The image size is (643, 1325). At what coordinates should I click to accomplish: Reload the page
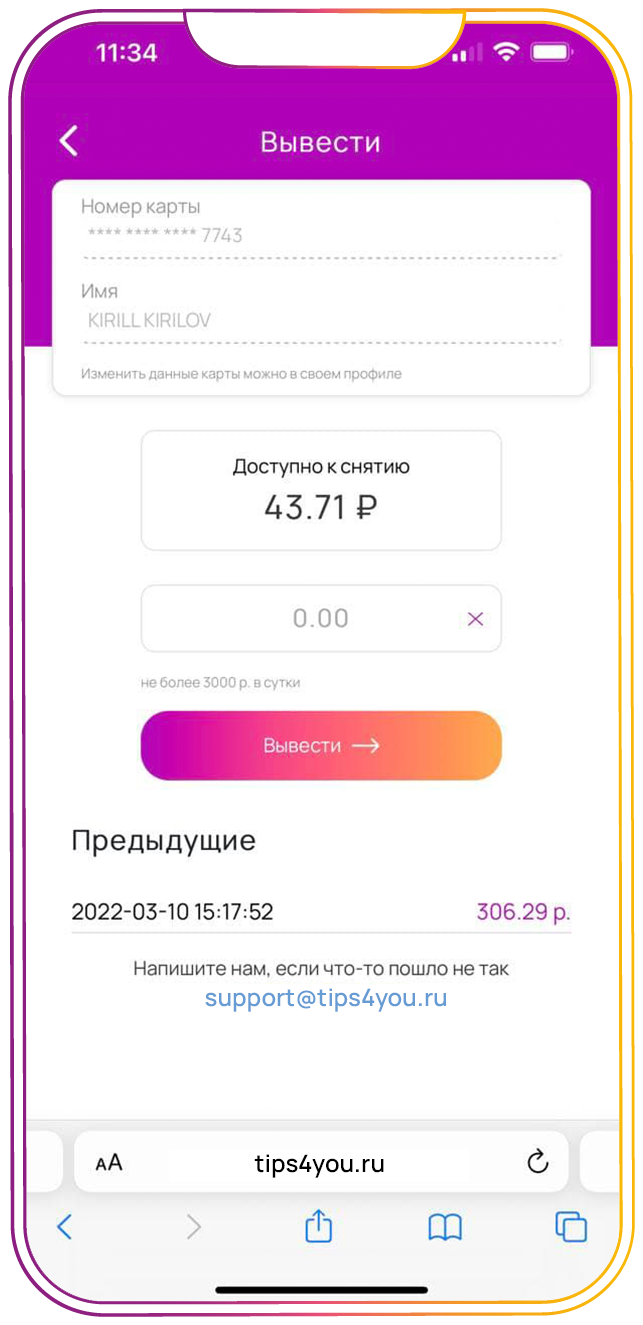(x=537, y=1162)
